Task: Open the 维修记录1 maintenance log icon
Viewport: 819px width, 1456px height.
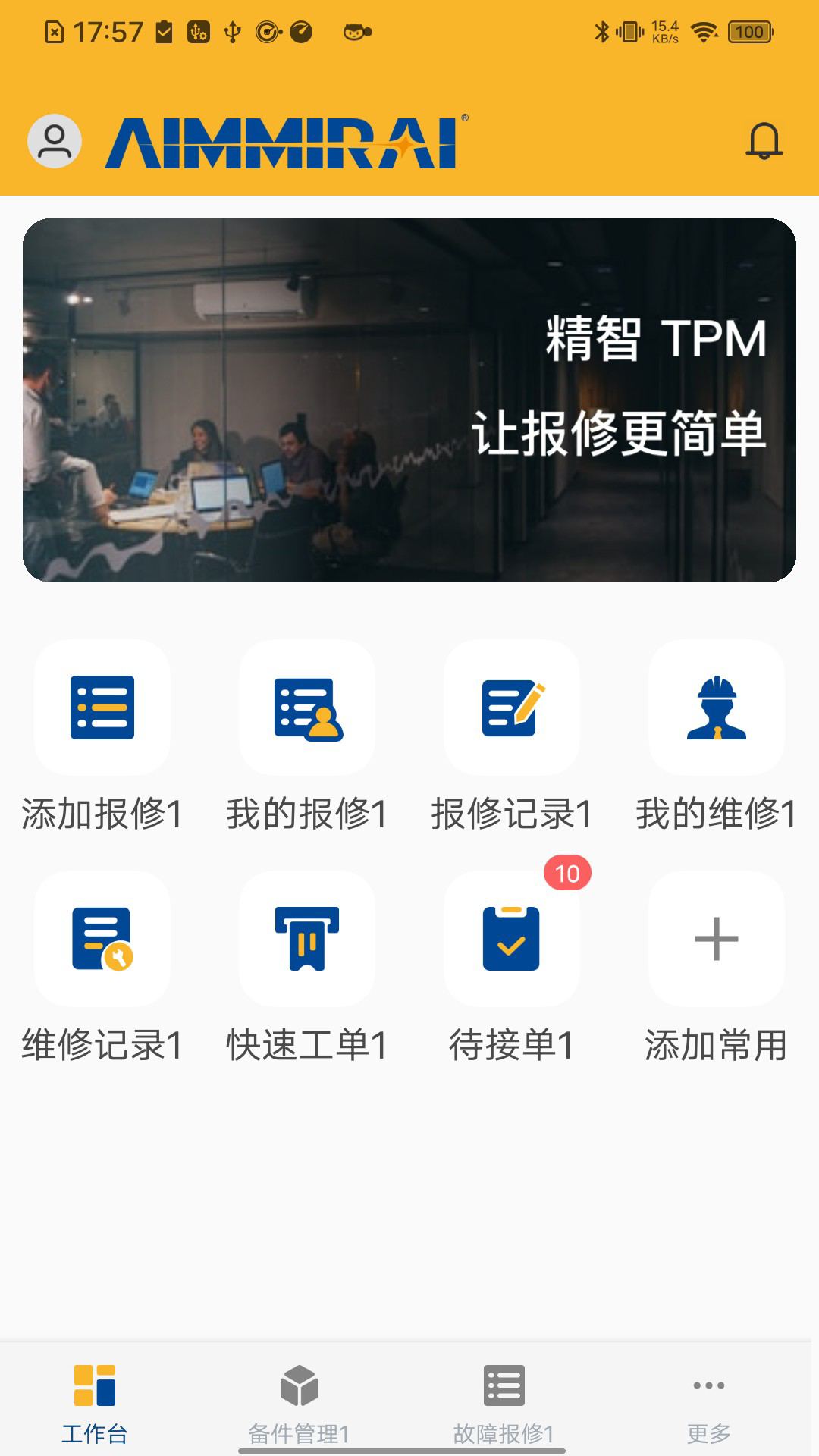Action: (x=102, y=939)
